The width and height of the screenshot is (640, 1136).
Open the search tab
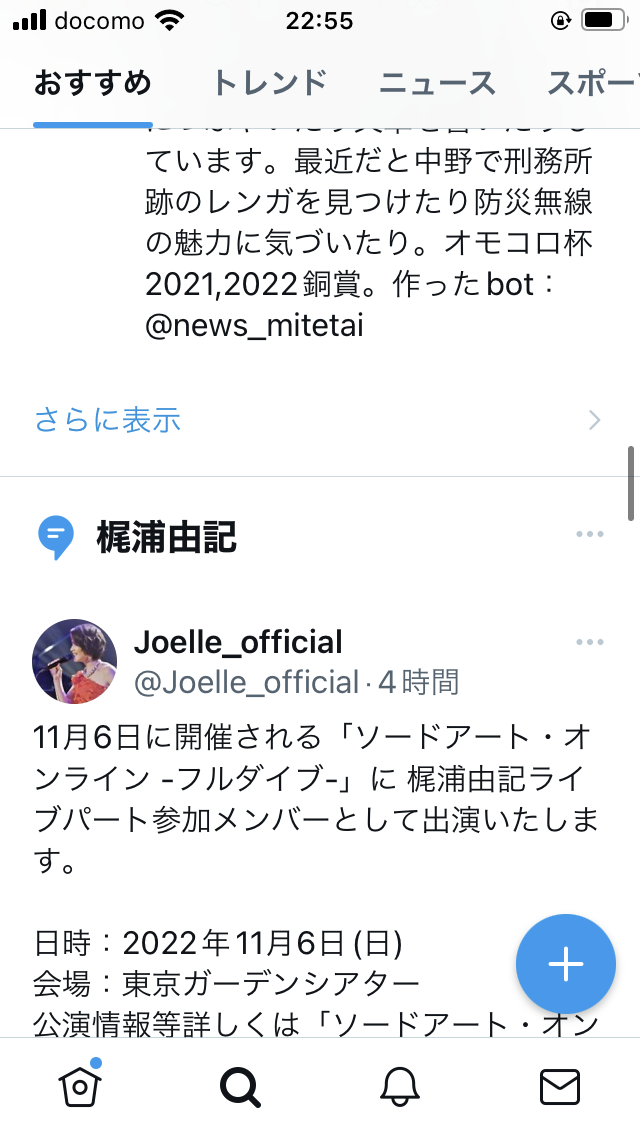tap(239, 1086)
